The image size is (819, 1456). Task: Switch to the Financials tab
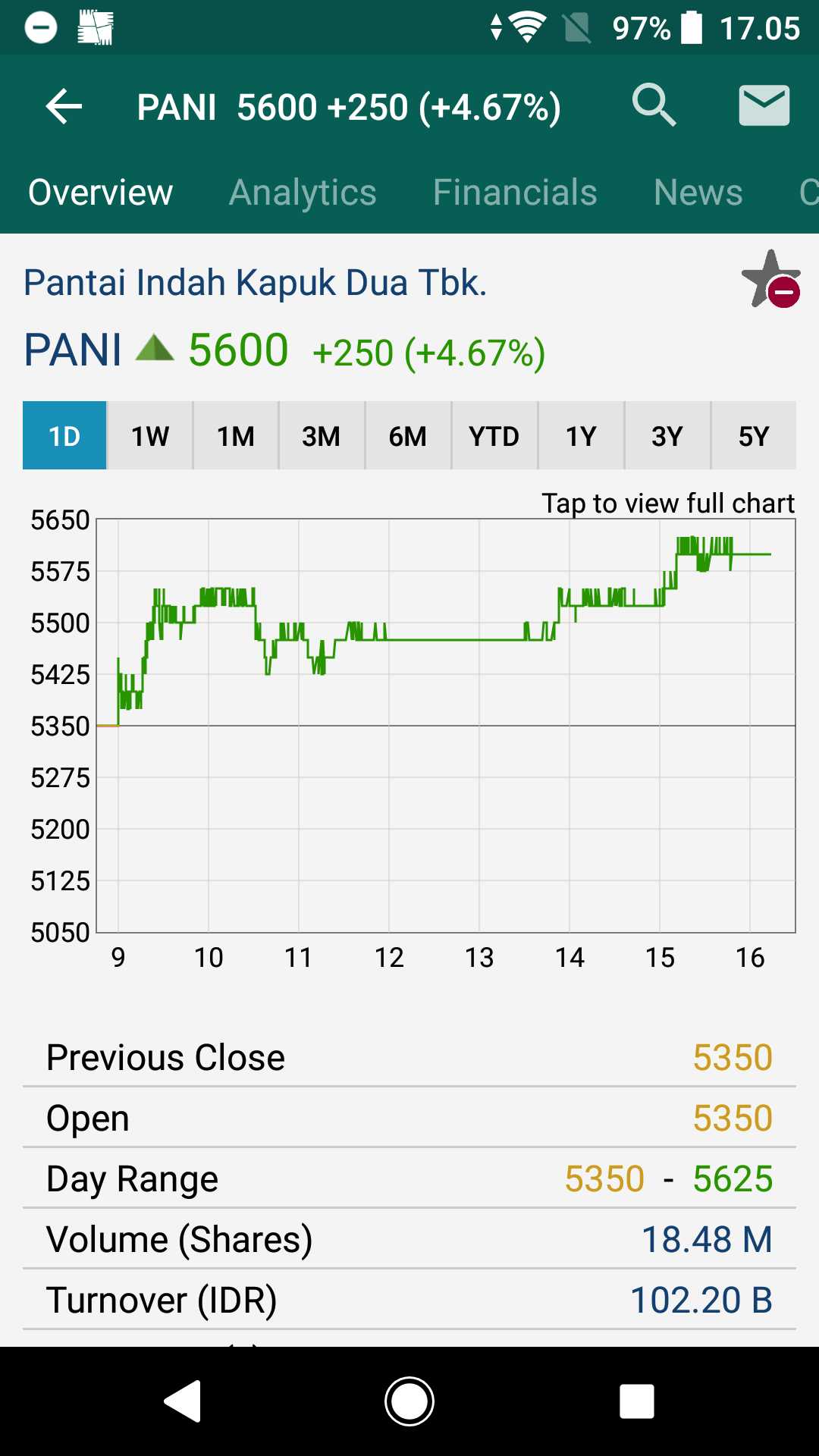tap(515, 193)
